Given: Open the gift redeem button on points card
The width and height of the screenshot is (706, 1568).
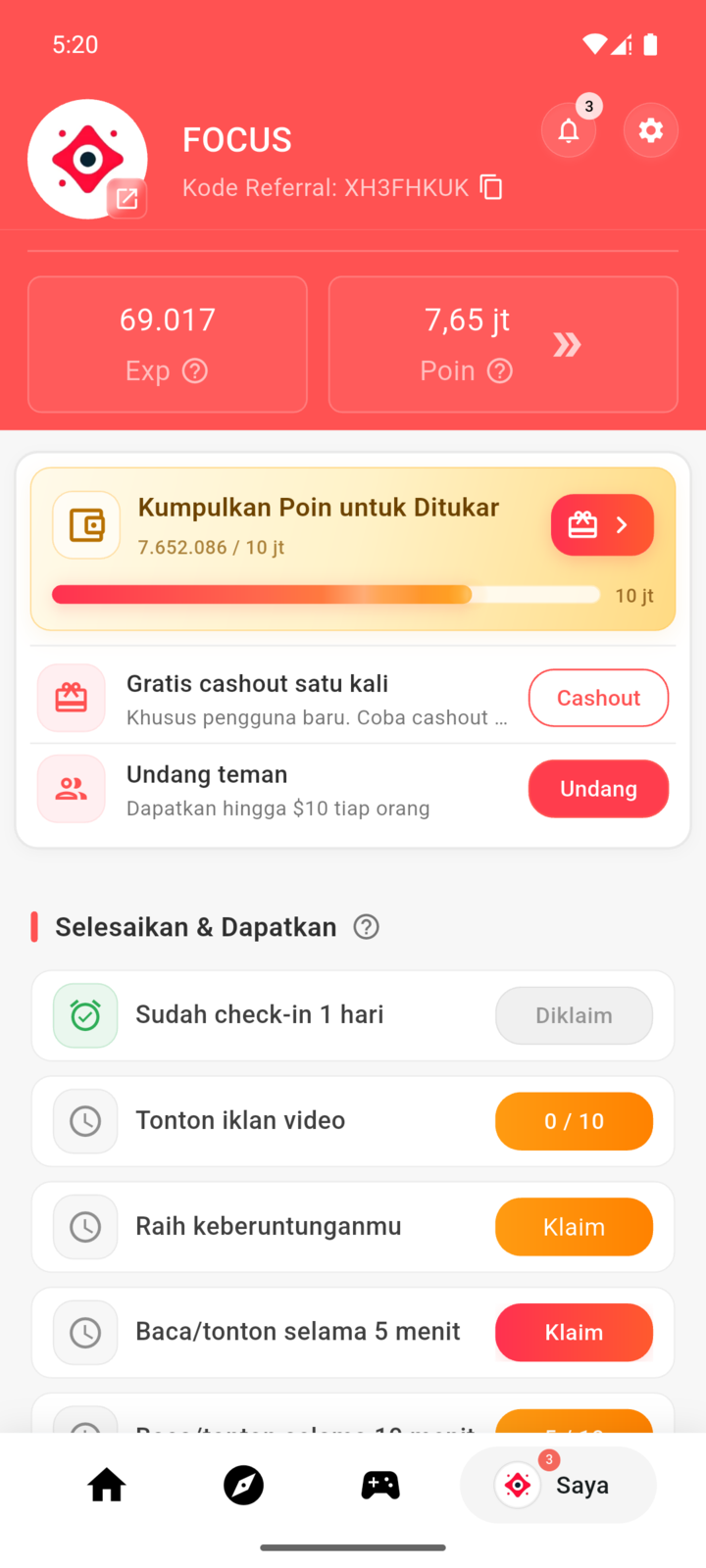Looking at the screenshot, I should pos(602,525).
